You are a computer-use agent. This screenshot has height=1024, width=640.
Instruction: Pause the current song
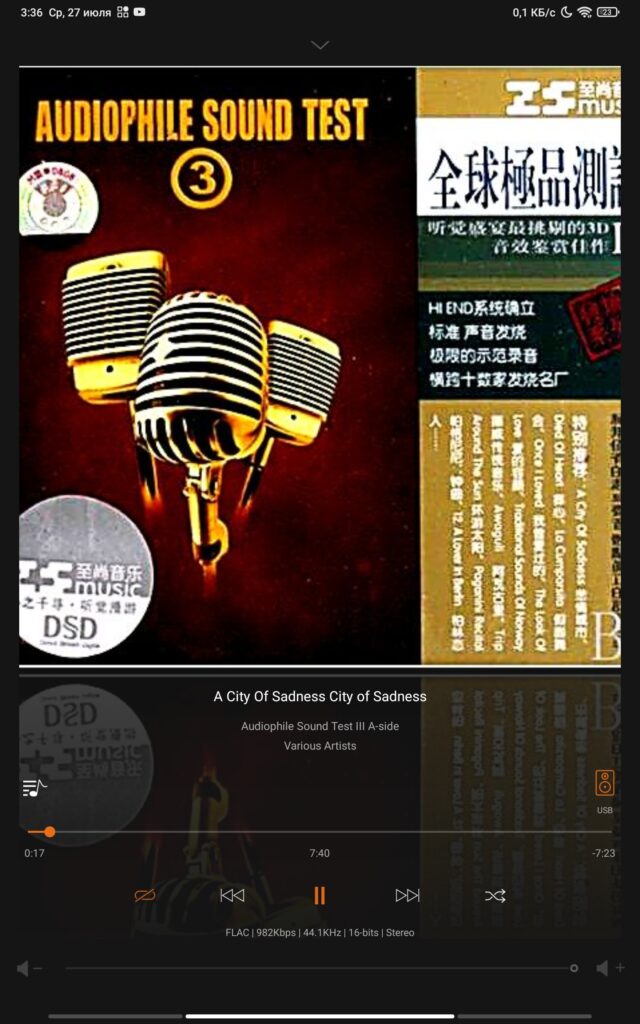coord(320,895)
